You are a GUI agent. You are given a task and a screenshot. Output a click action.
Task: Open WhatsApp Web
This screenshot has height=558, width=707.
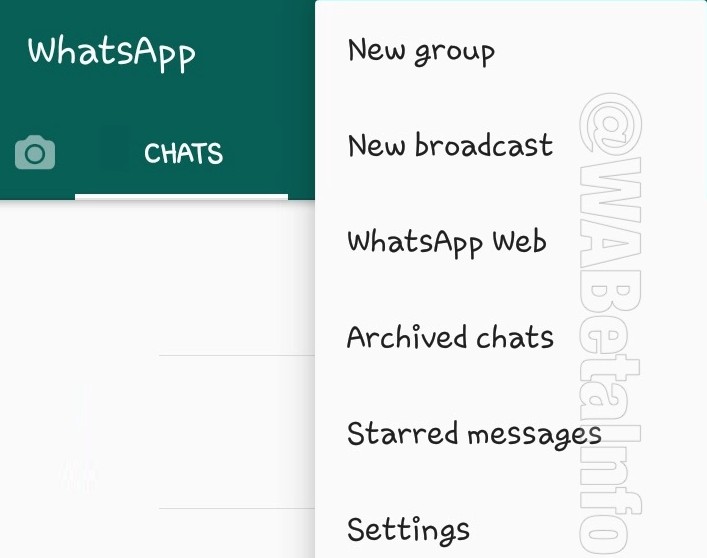(x=447, y=242)
